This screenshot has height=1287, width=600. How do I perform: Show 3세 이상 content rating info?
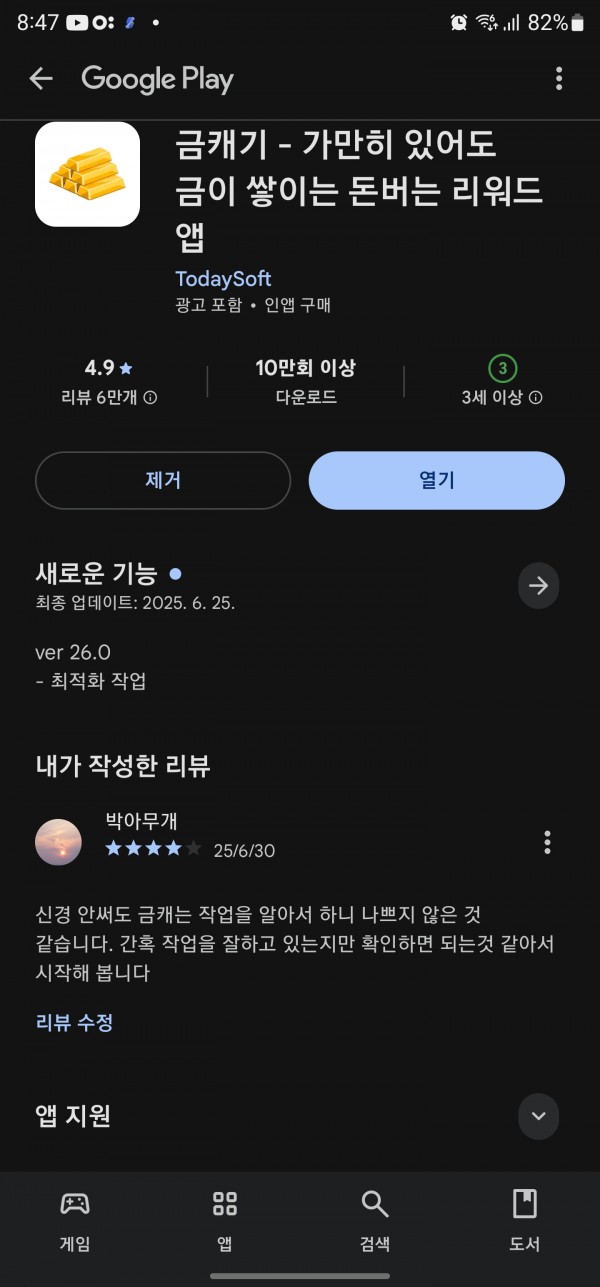click(x=502, y=382)
